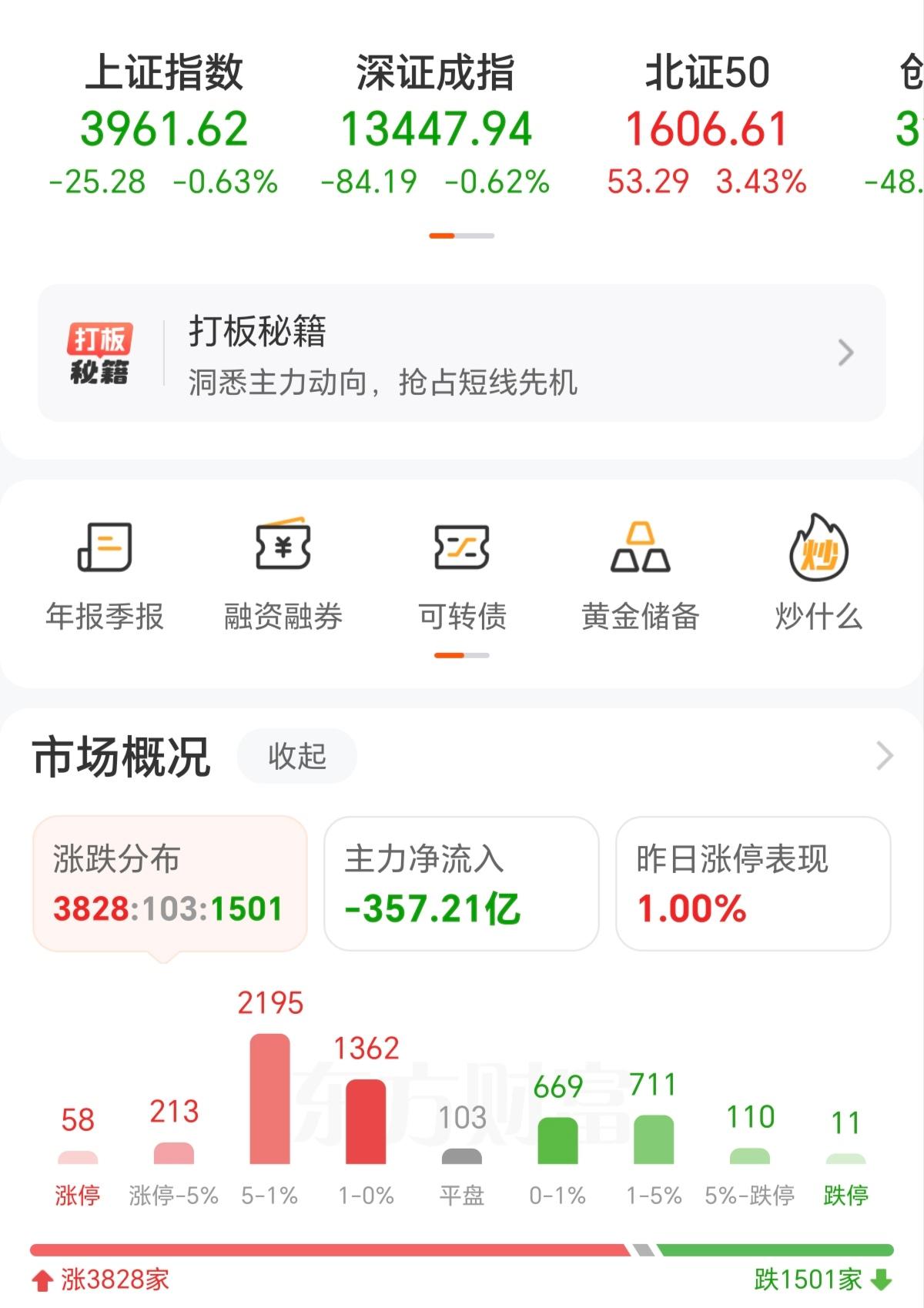Screen dimensions: 924x1308
Task: Select the 涨跌分布 distribution card
Action: pos(169,881)
